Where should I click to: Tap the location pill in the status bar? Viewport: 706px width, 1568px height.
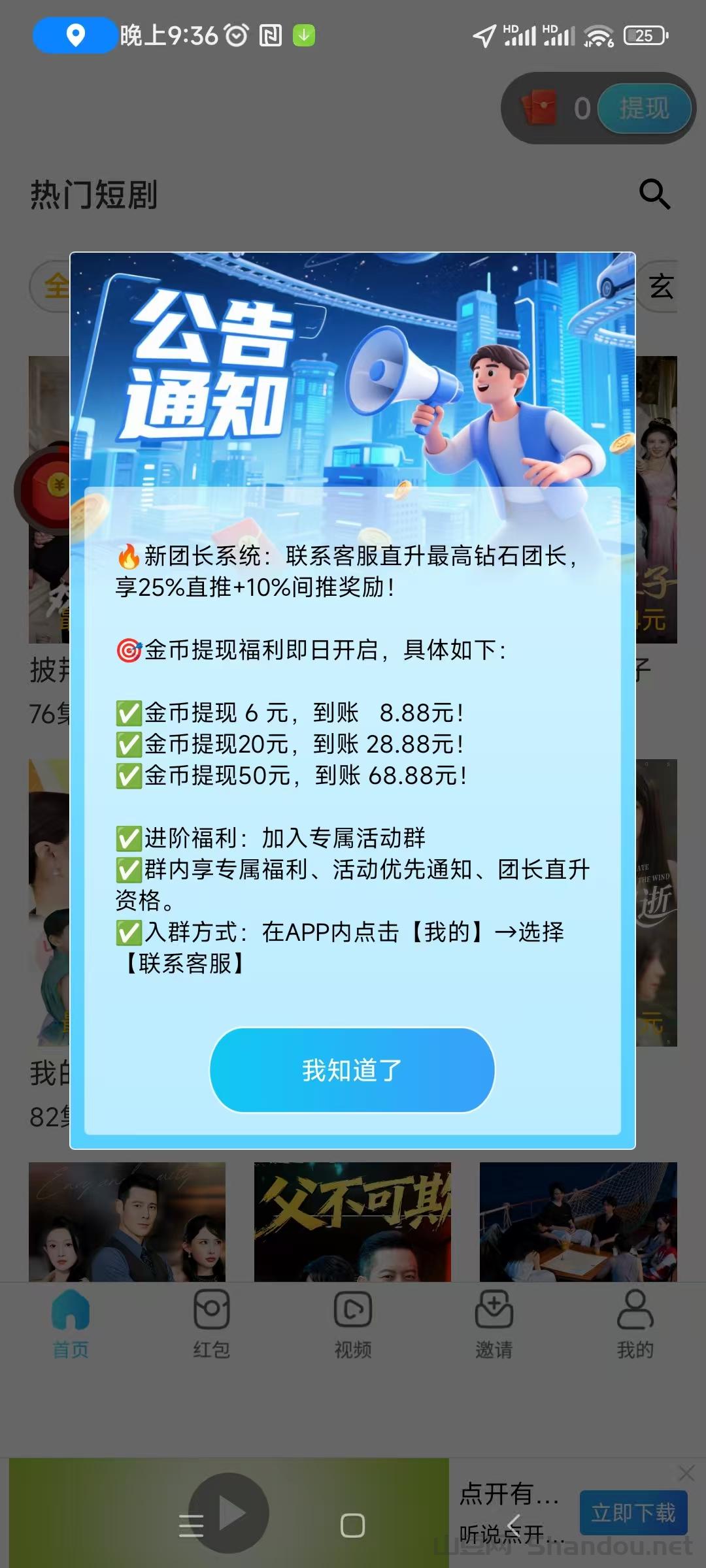74,36
